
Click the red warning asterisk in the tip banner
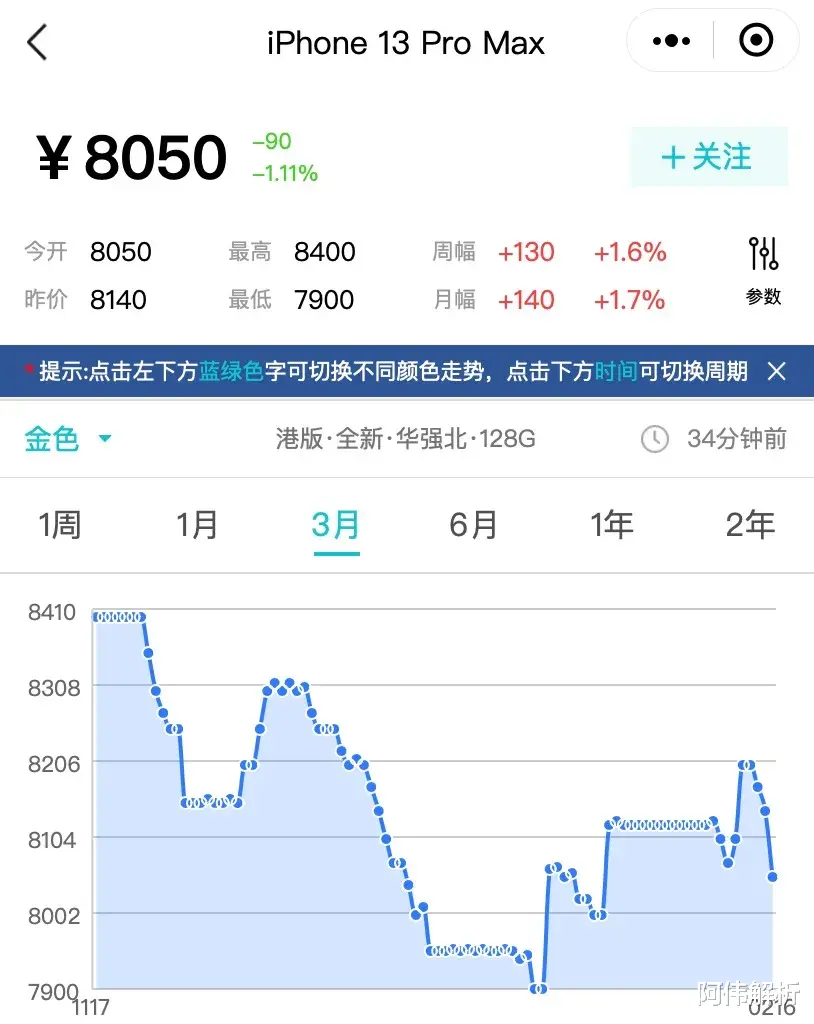point(30,370)
